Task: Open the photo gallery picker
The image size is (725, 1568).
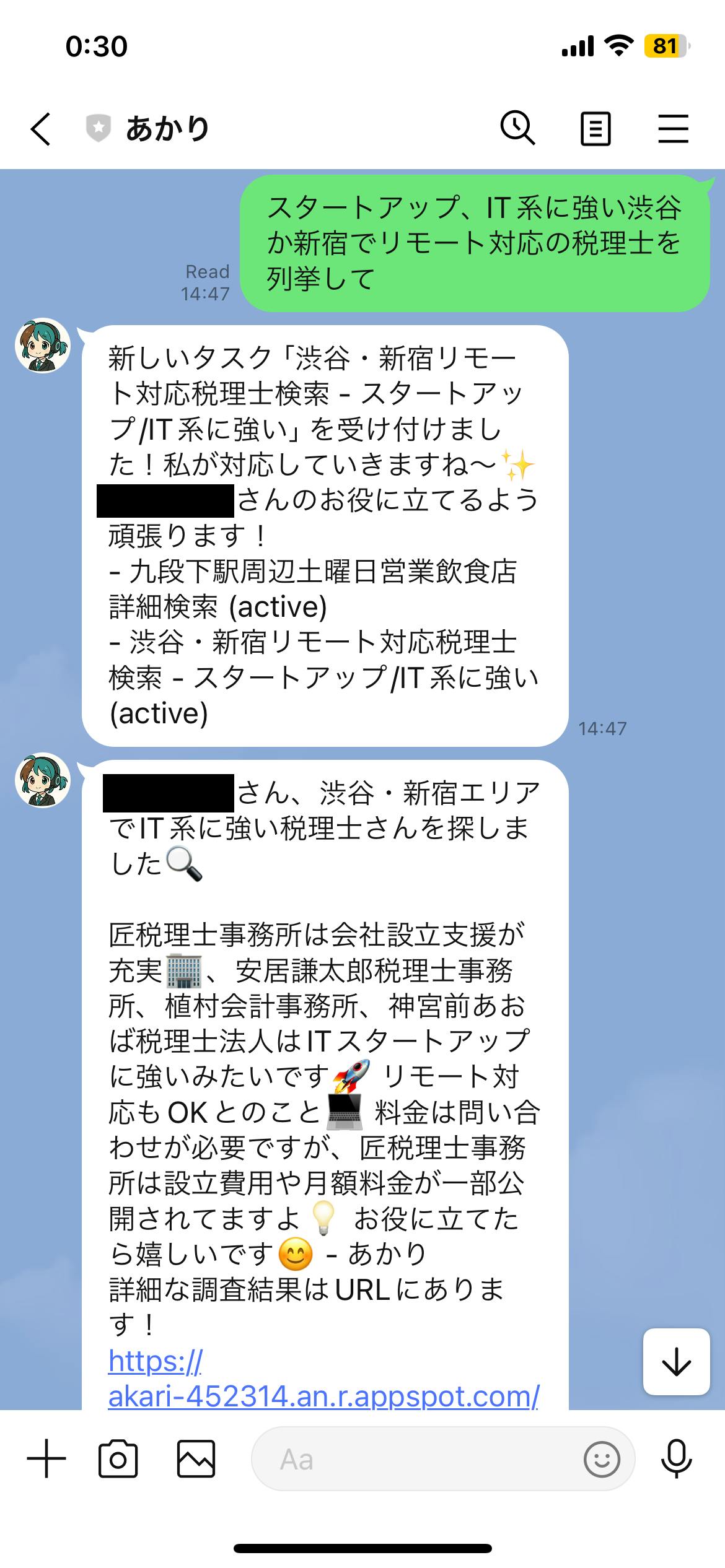Action: (x=196, y=1459)
